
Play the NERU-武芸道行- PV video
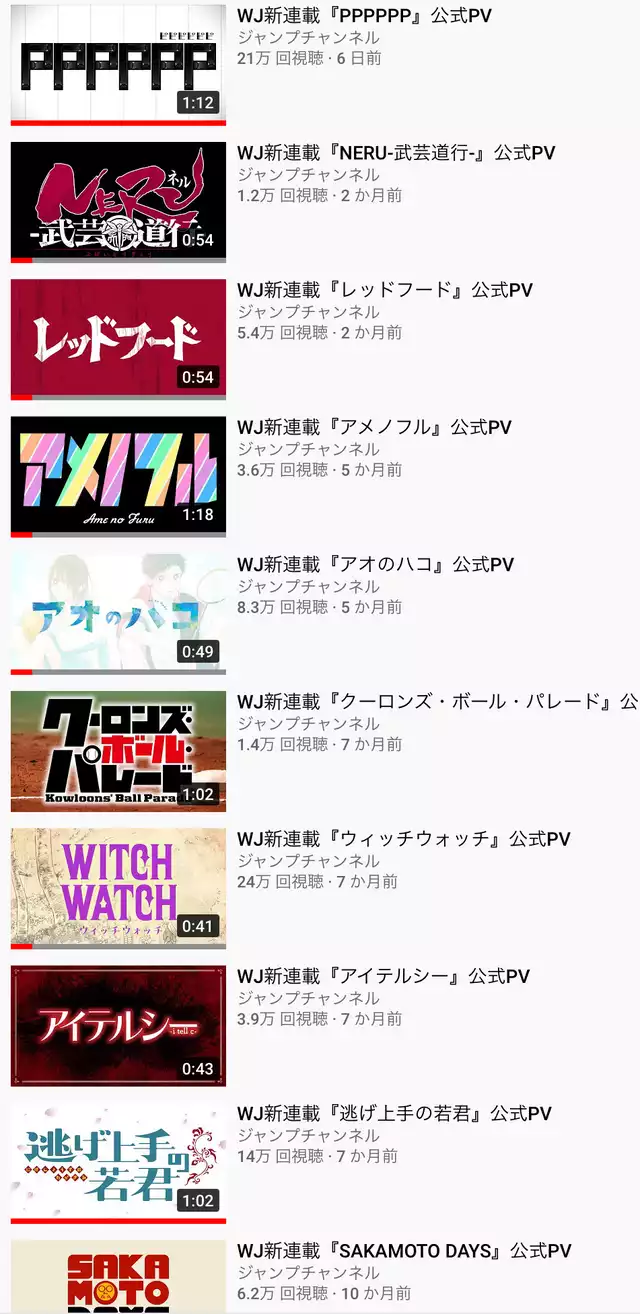[x=118, y=201]
